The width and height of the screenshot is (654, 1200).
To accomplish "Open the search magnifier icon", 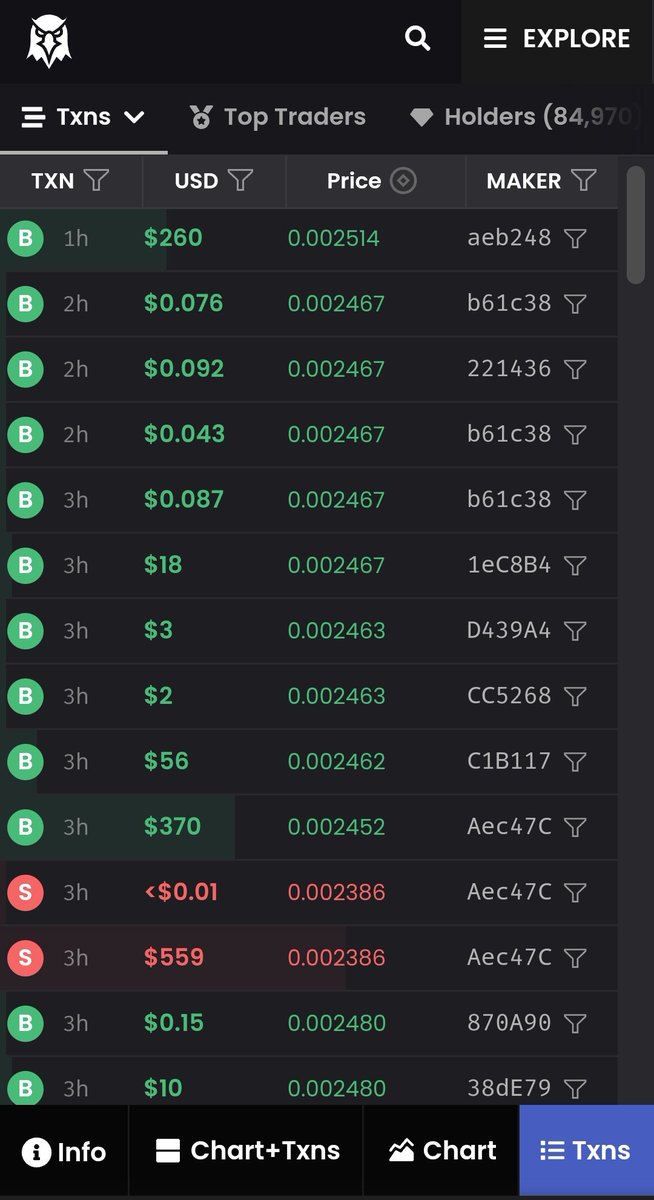I will [417, 39].
